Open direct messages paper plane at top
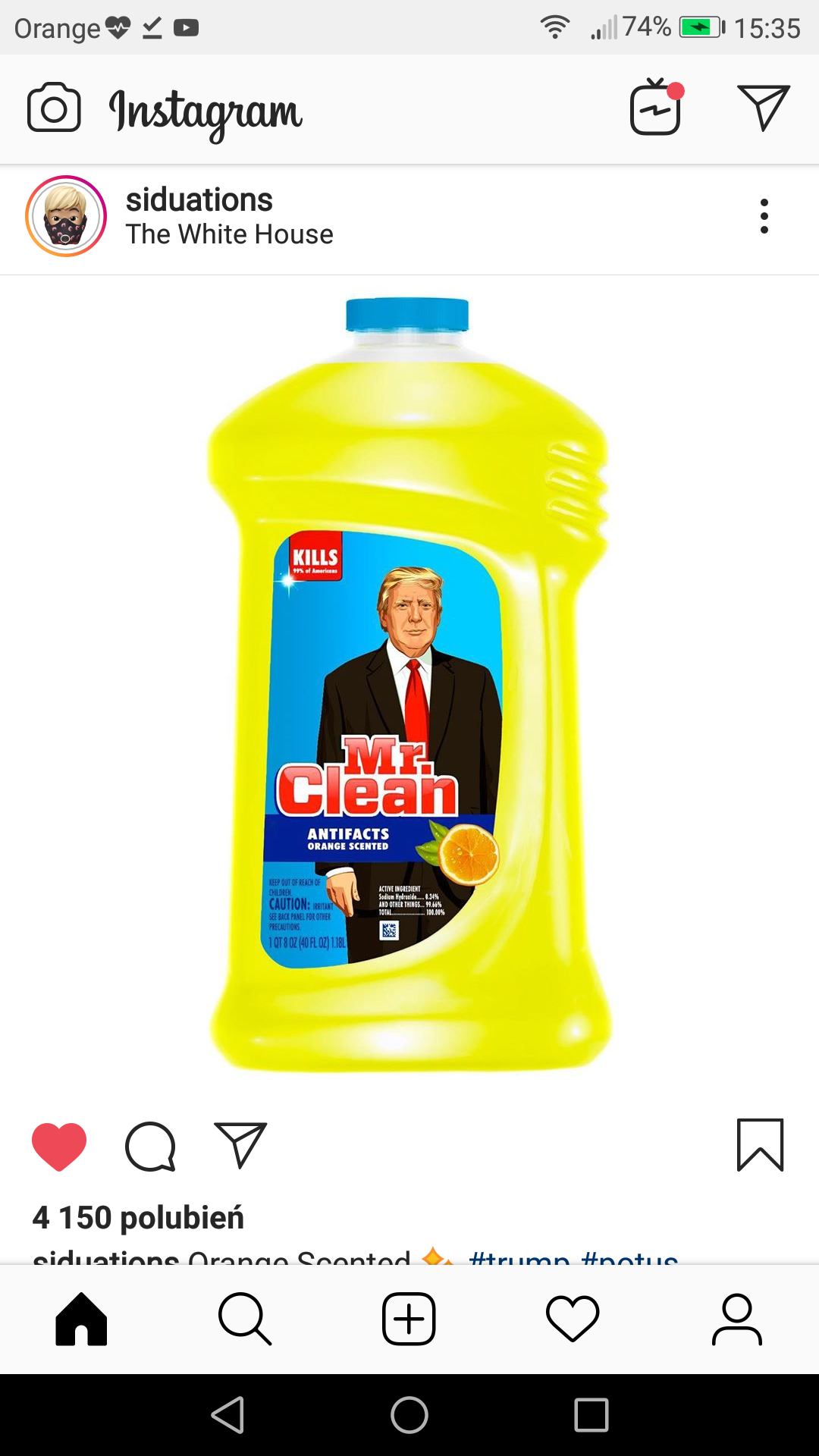The image size is (819, 1456). (x=764, y=108)
